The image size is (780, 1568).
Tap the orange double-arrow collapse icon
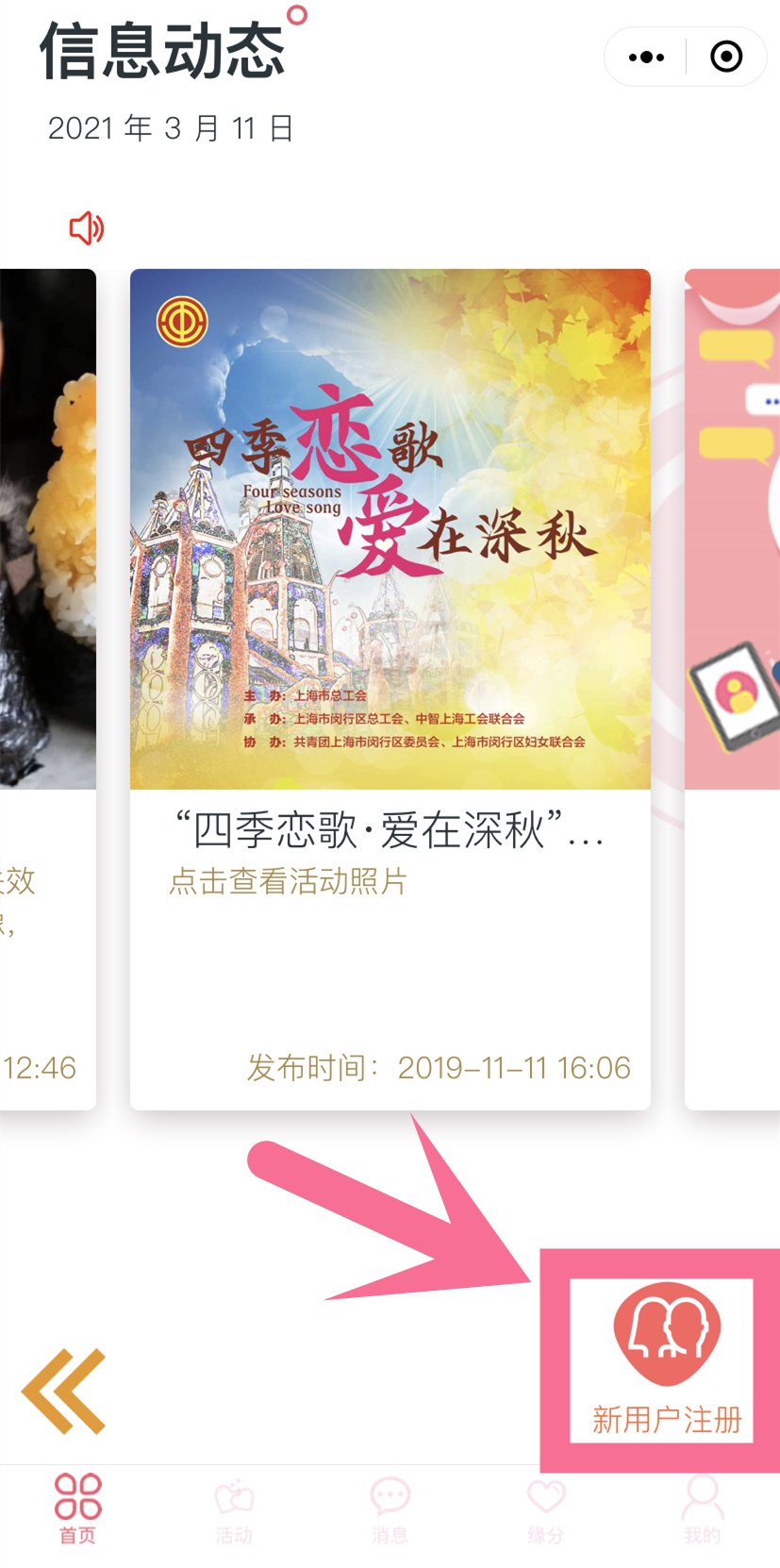tap(64, 1391)
